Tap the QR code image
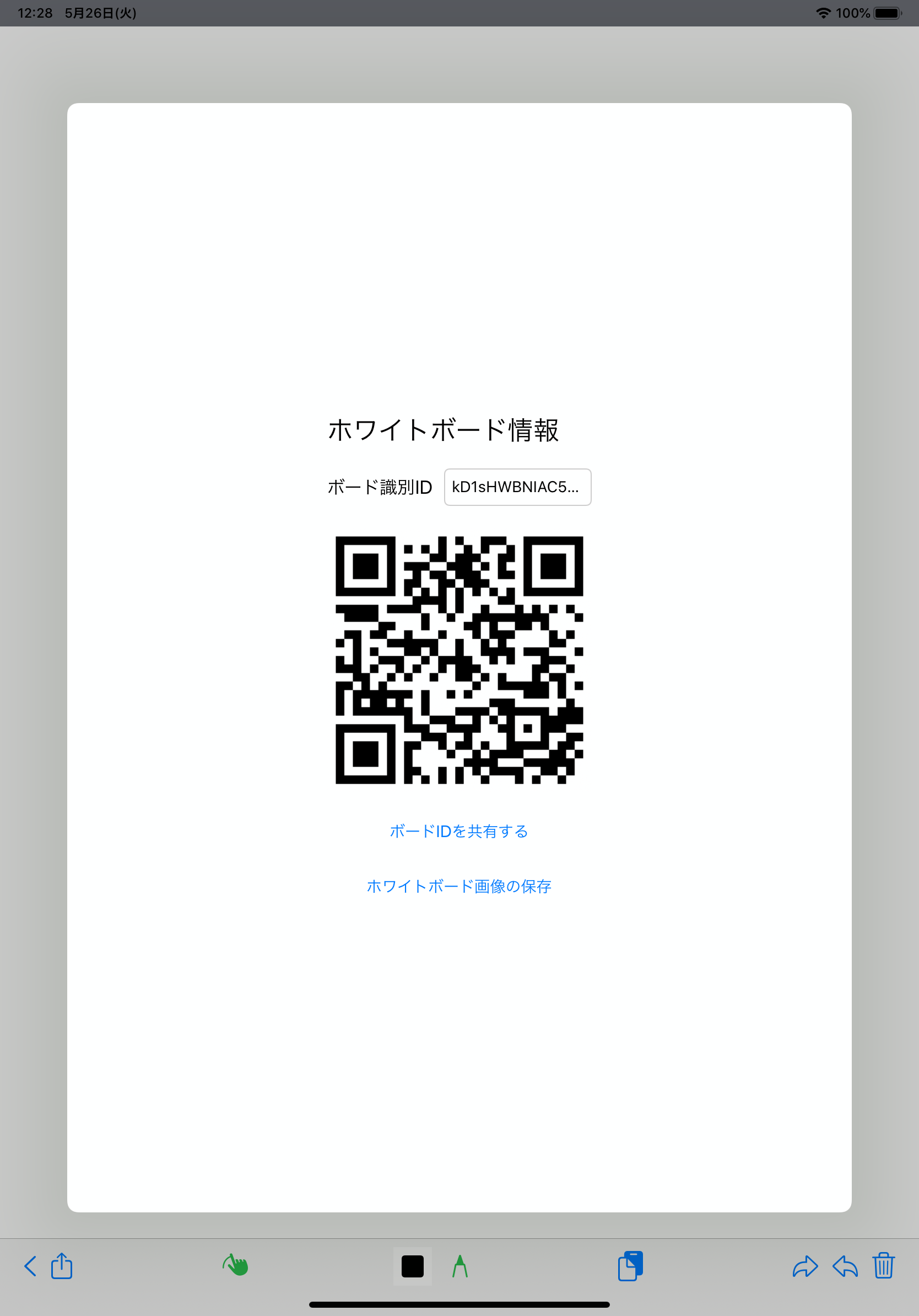This screenshot has height=1316, width=919. click(x=459, y=658)
